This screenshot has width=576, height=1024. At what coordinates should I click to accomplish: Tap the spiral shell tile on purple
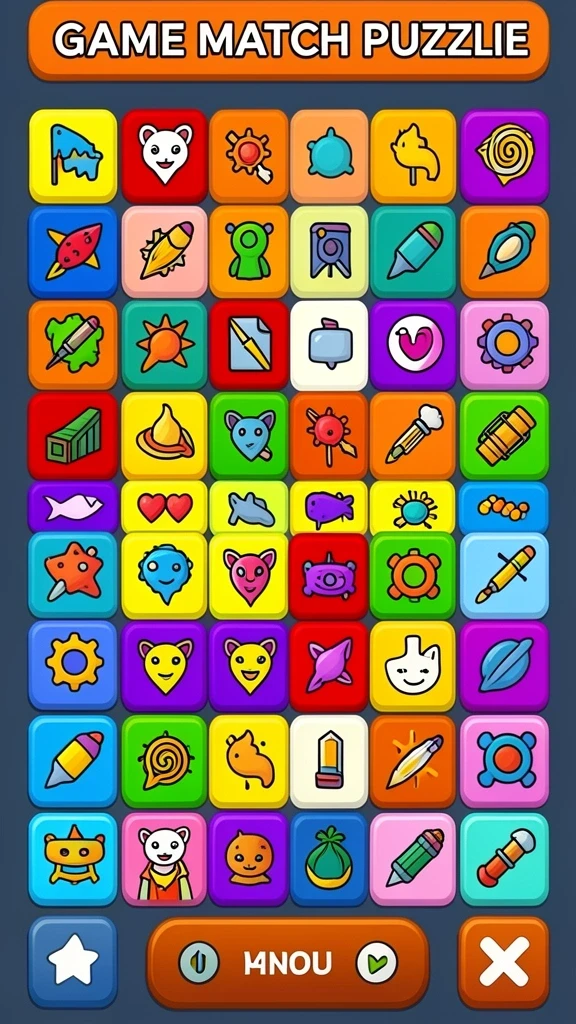point(504,155)
